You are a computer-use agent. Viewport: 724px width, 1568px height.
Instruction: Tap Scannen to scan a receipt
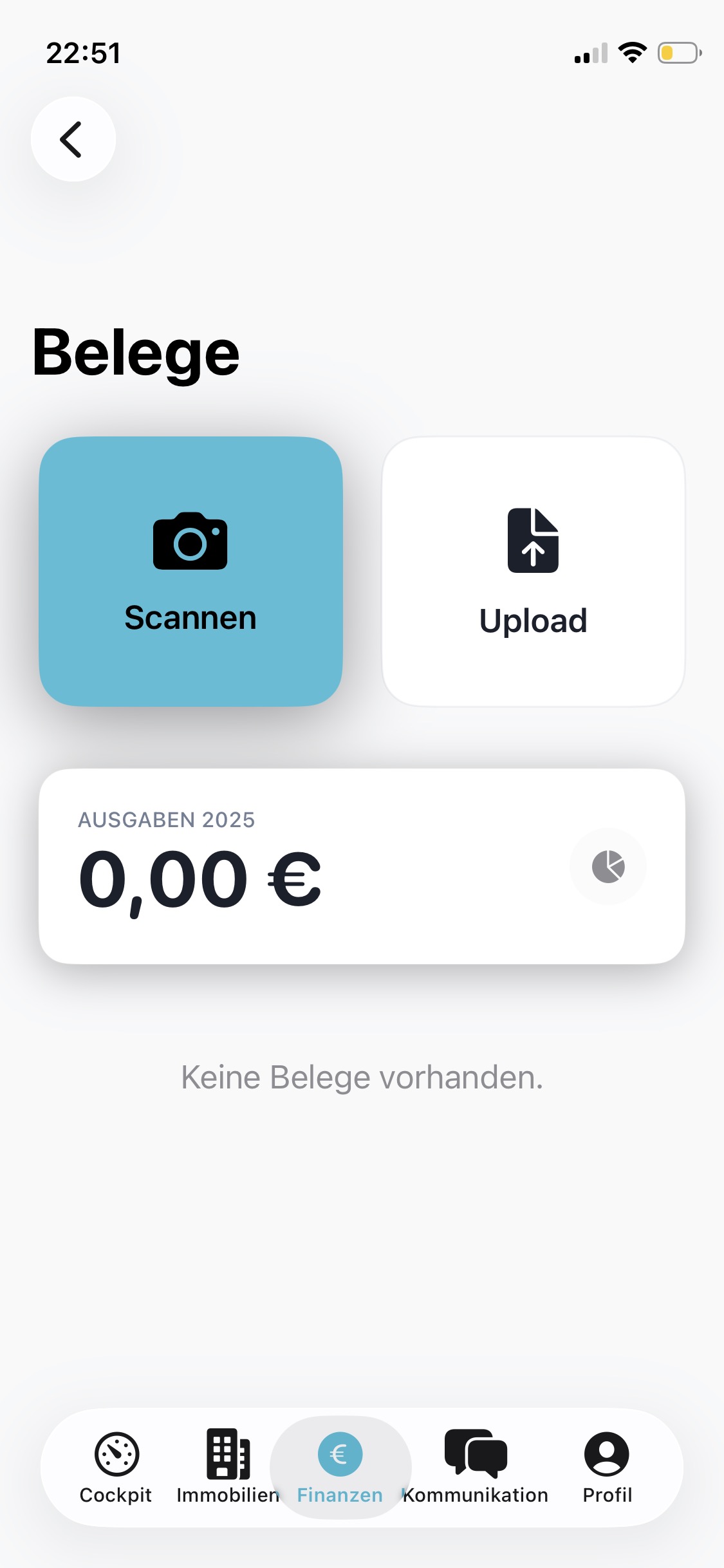[x=190, y=572]
